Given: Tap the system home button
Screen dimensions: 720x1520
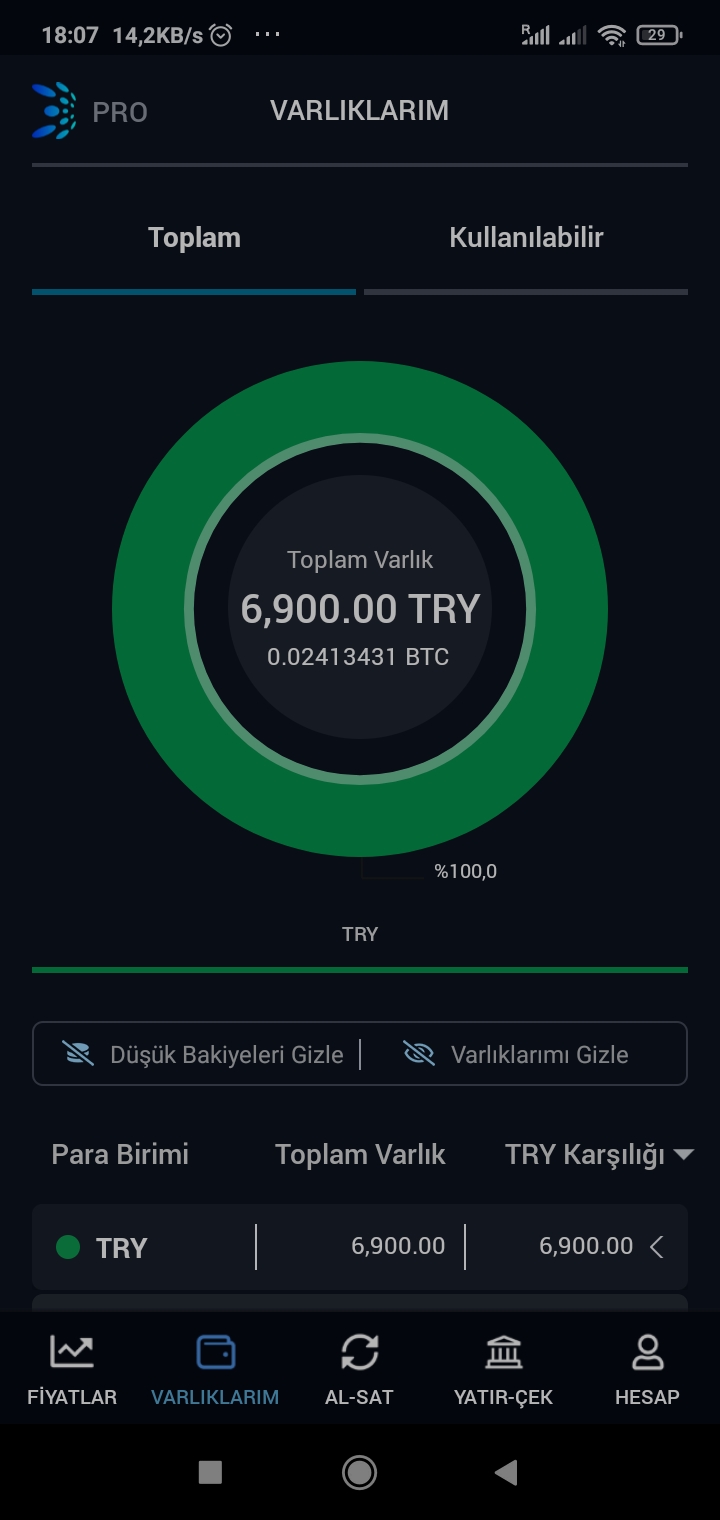Looking at the screenshot, I should (x=359, y=1471).
